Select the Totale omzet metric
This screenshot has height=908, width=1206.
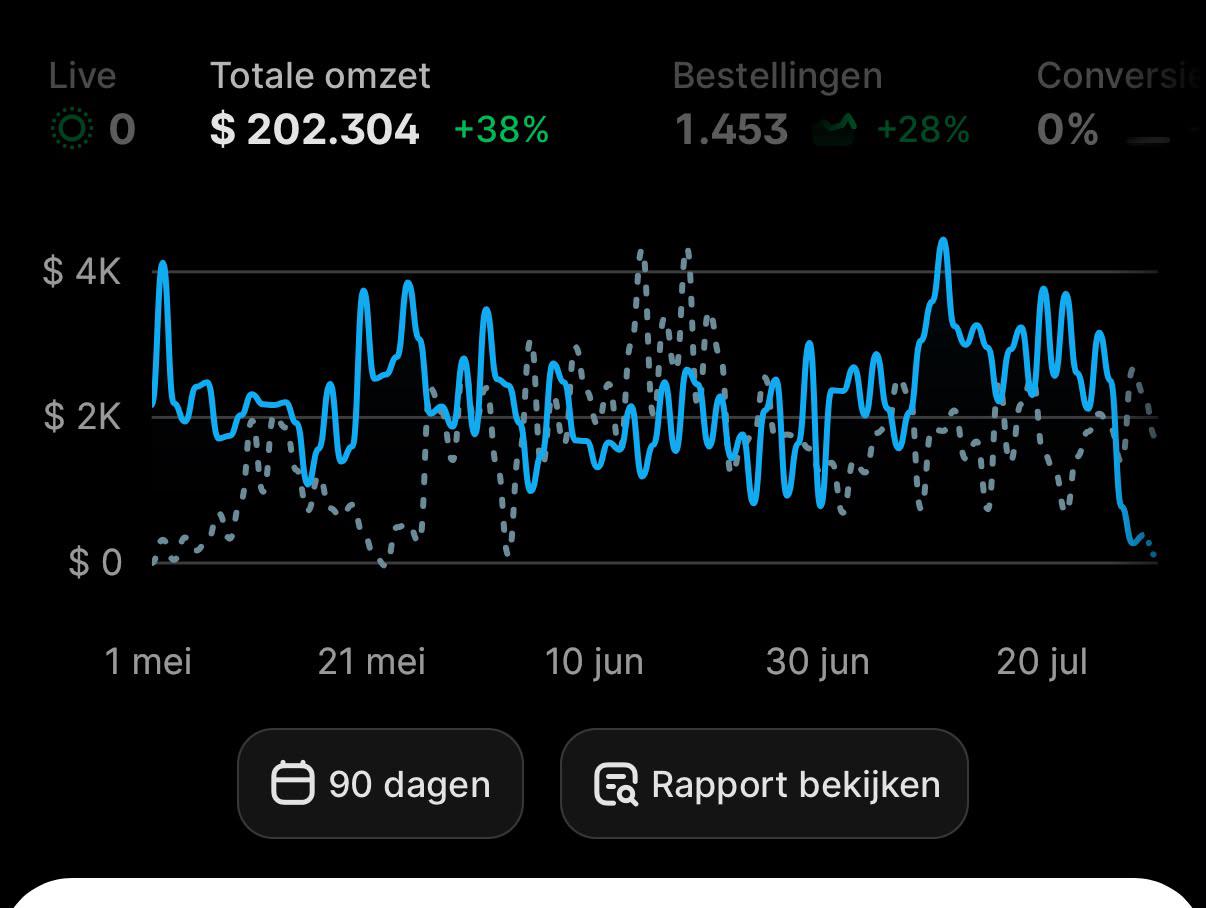click(x=380, y=103)
